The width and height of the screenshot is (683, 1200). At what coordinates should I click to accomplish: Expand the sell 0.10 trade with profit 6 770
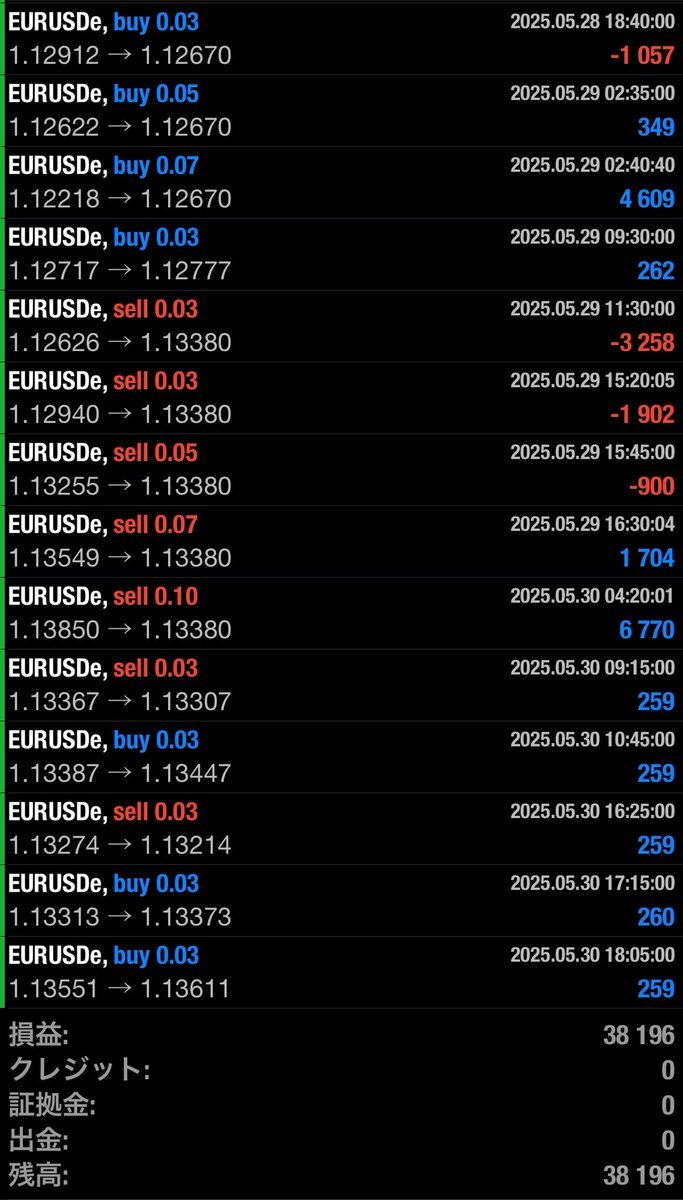coord(341,614)
